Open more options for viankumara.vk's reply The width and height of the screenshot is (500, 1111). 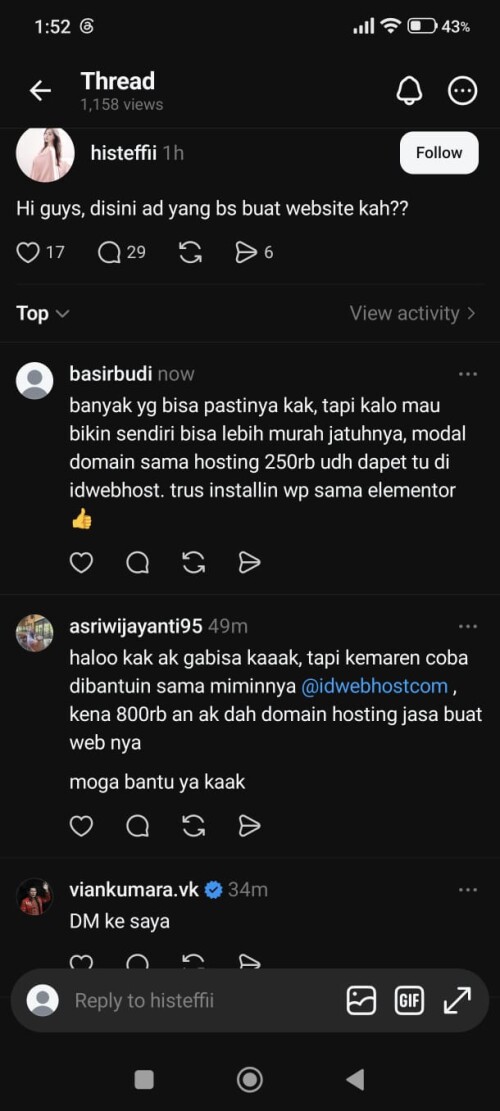(x=467, y=889)
